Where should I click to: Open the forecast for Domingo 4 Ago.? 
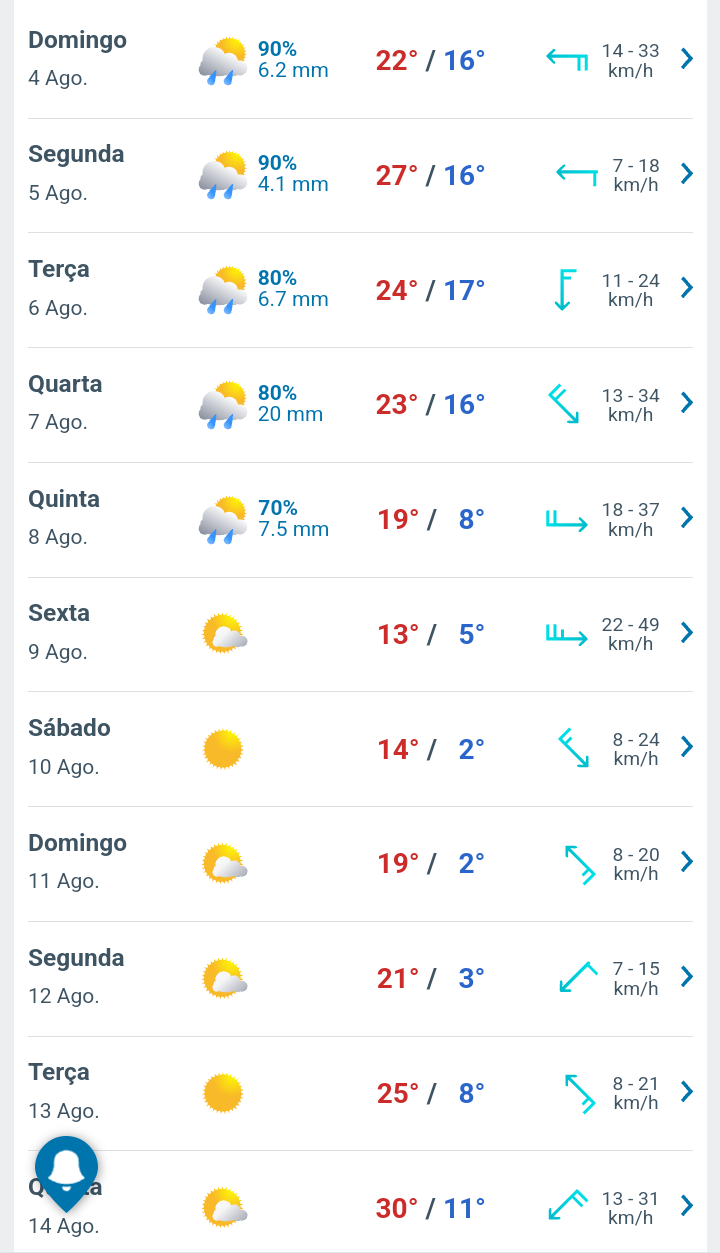360,61
